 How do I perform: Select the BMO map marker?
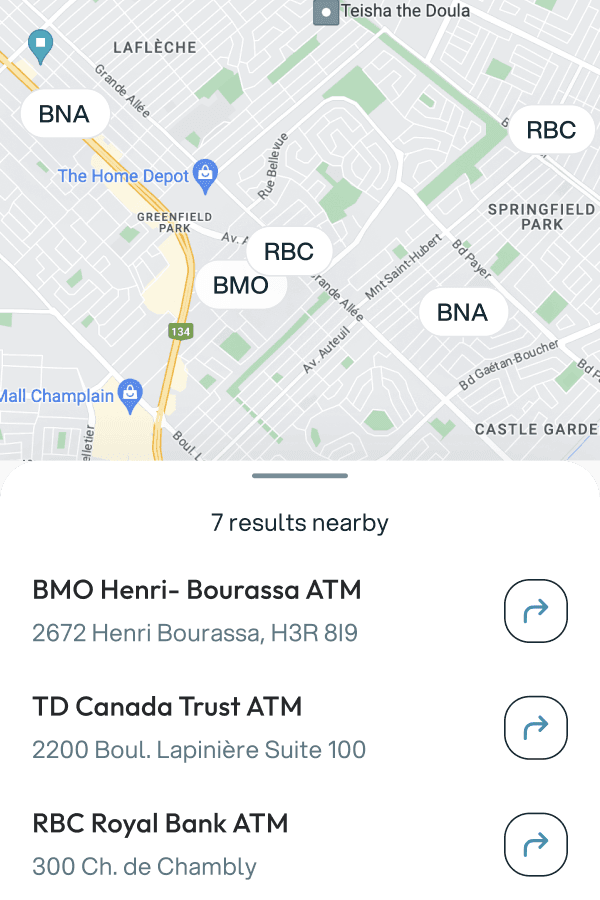point(241,285)
